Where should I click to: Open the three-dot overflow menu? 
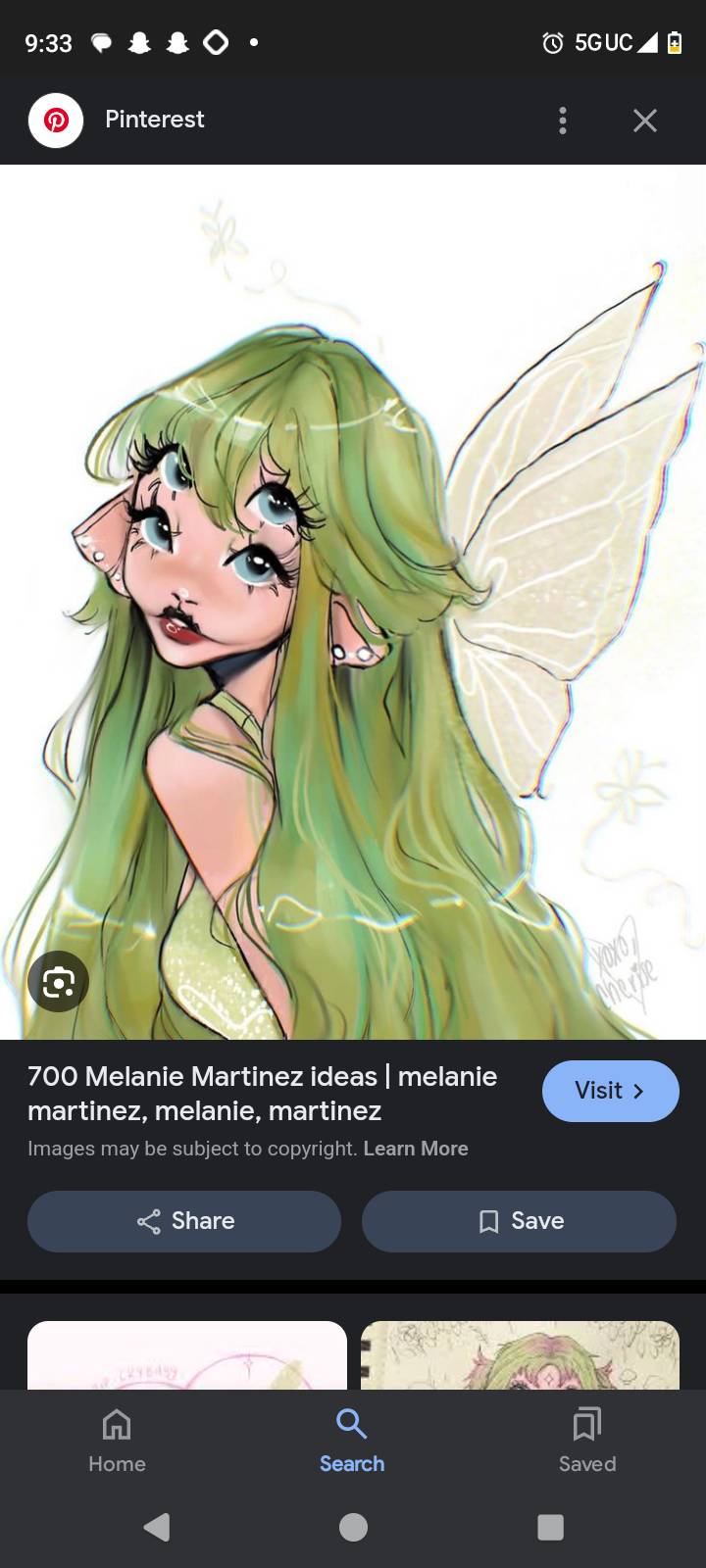tap(562, 121)
